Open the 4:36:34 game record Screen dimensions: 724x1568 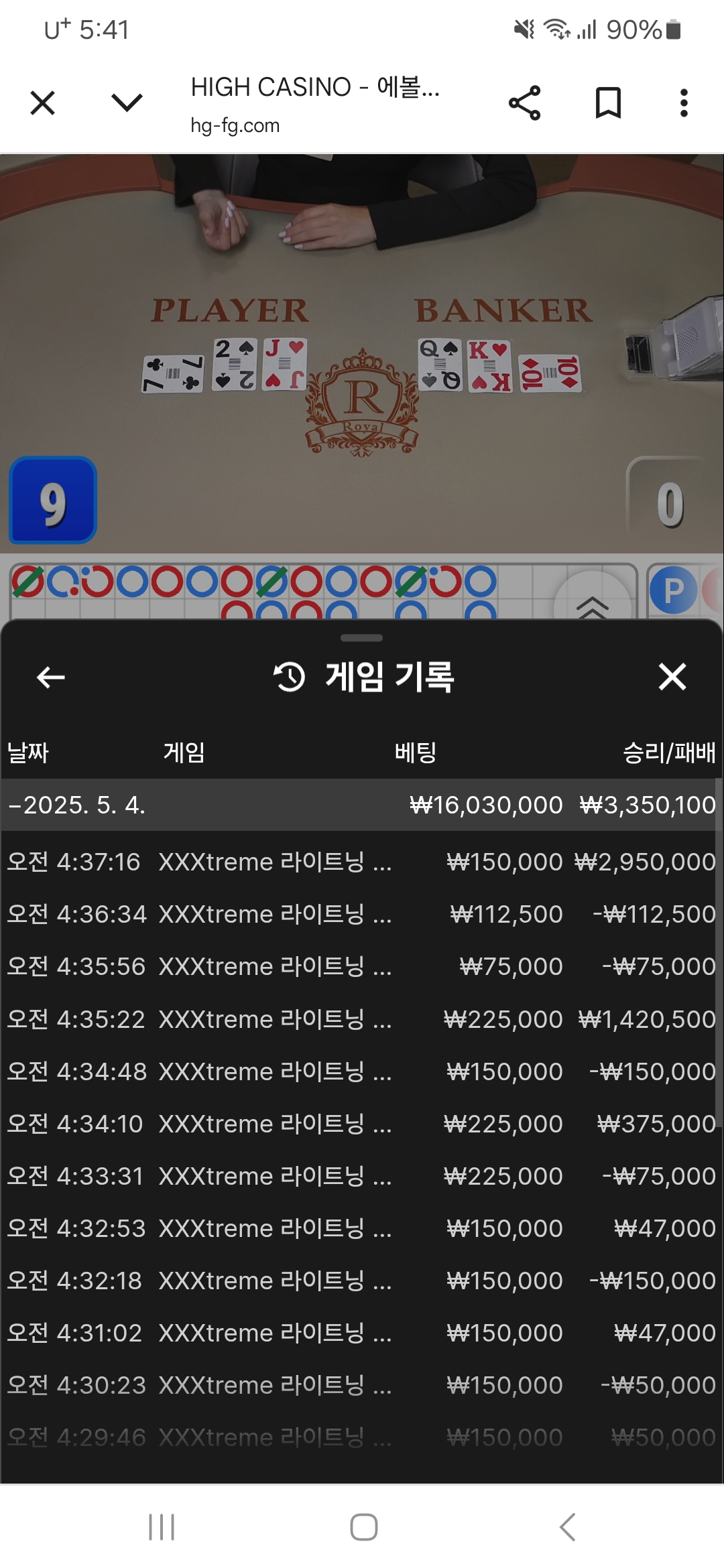coord(361,914)
